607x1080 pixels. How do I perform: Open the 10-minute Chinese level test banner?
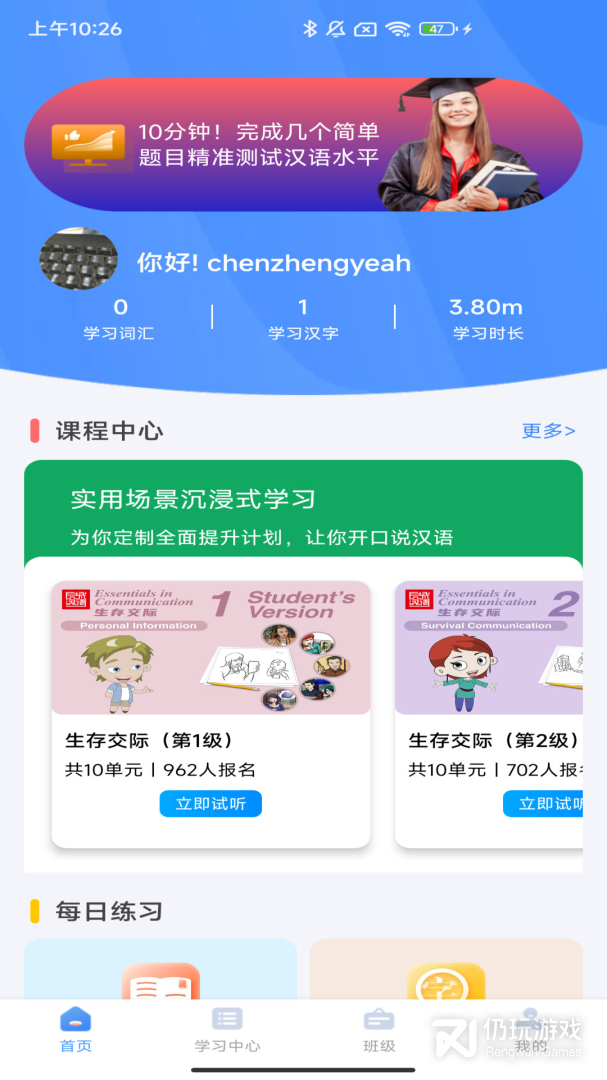303,144
